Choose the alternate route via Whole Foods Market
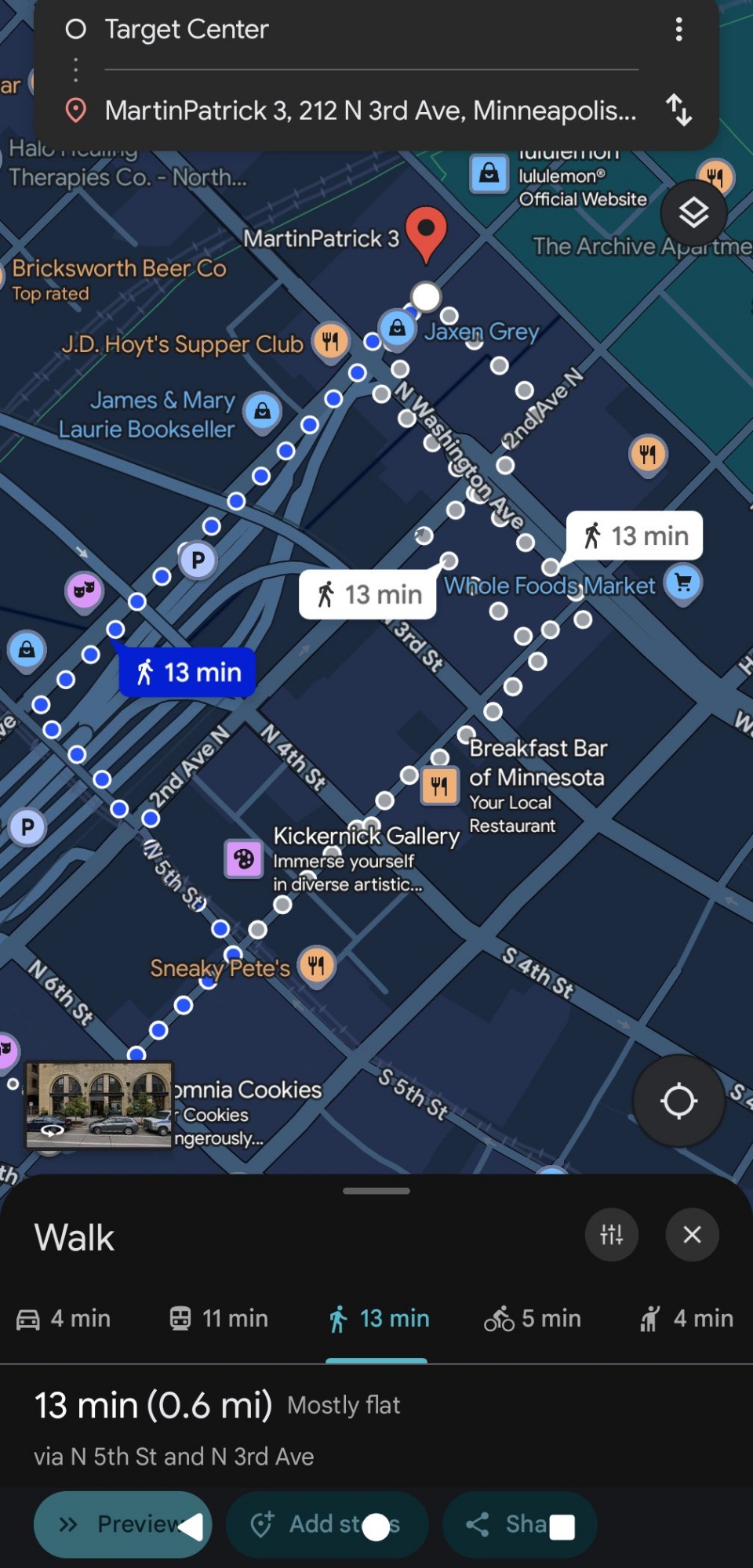753x1568 pixels. point(635,535)
